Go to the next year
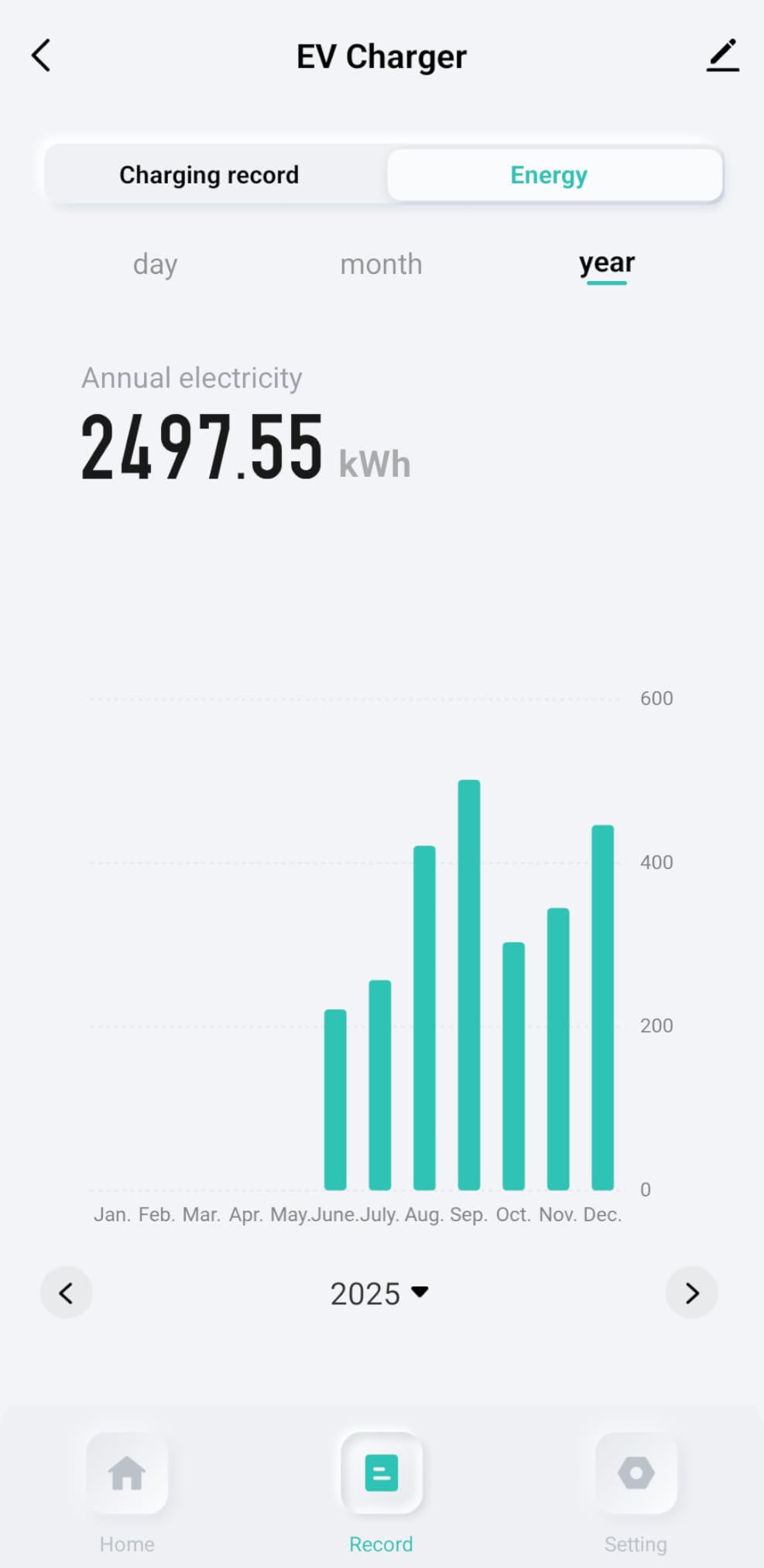 click(691, 1292)
